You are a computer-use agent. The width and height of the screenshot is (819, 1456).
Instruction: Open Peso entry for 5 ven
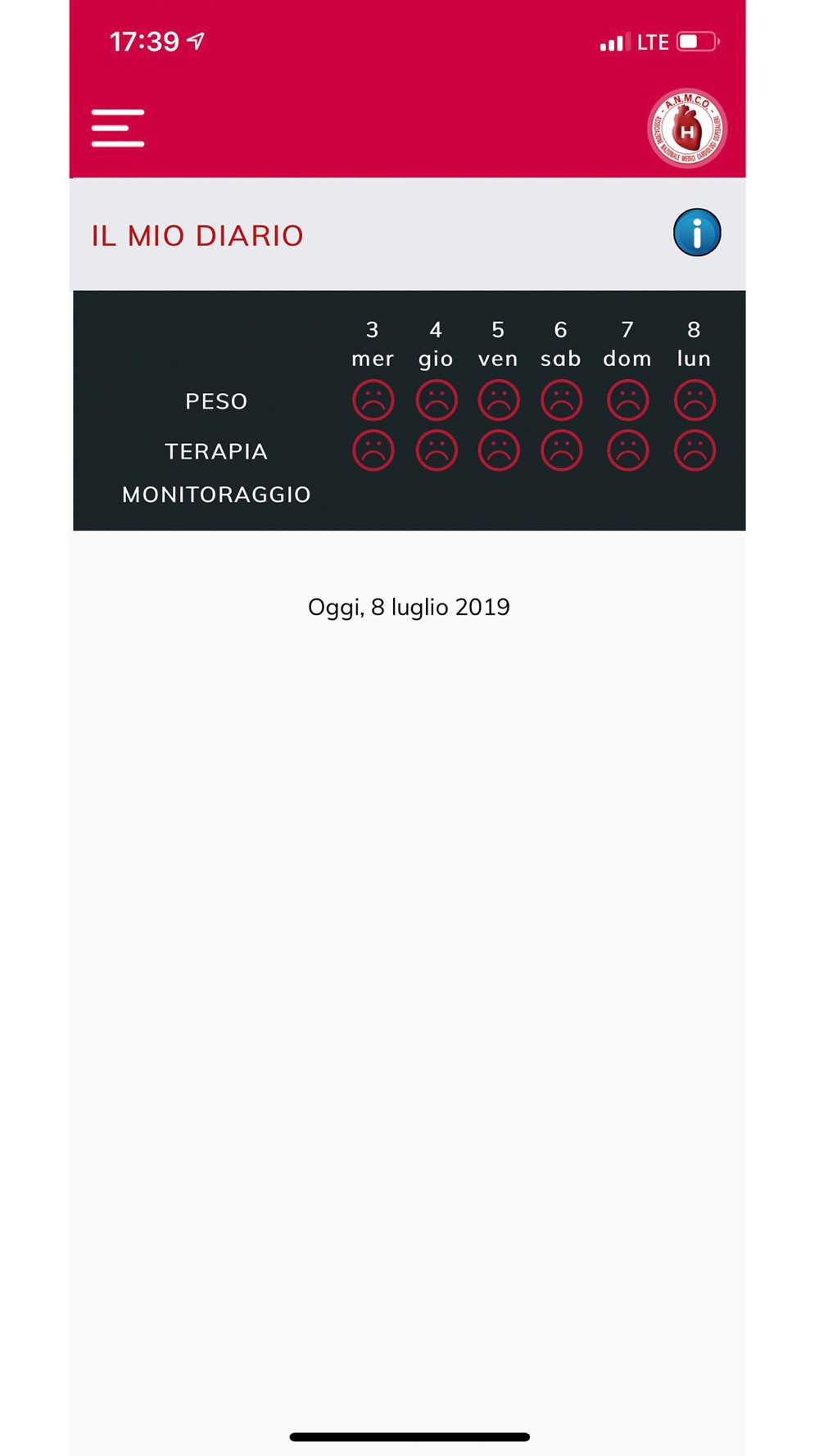(x=498, y=400)
